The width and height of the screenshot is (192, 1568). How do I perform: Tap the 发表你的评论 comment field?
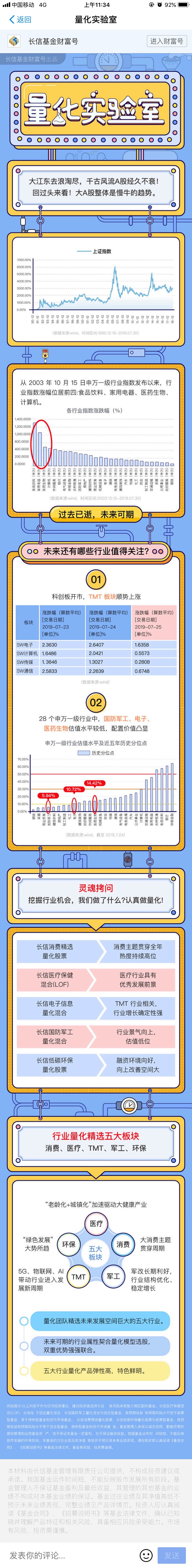pos(67,1555)
